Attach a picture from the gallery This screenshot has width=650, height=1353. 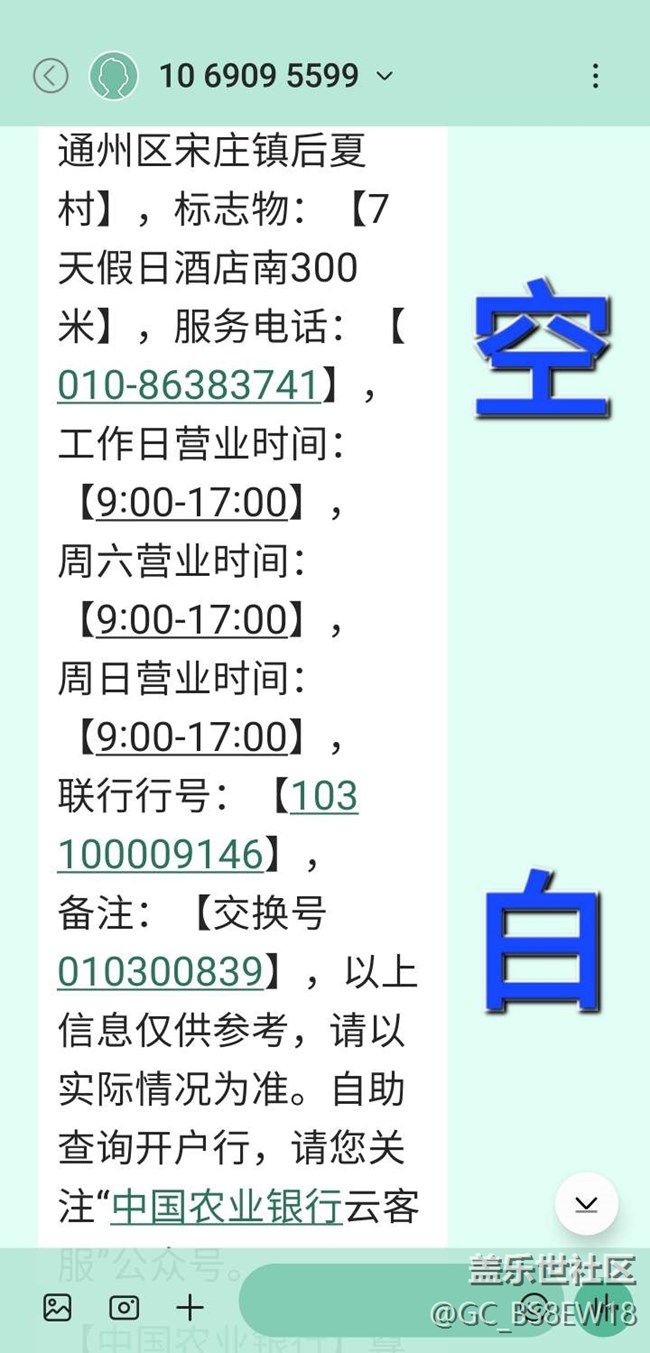pos(57,1306)
